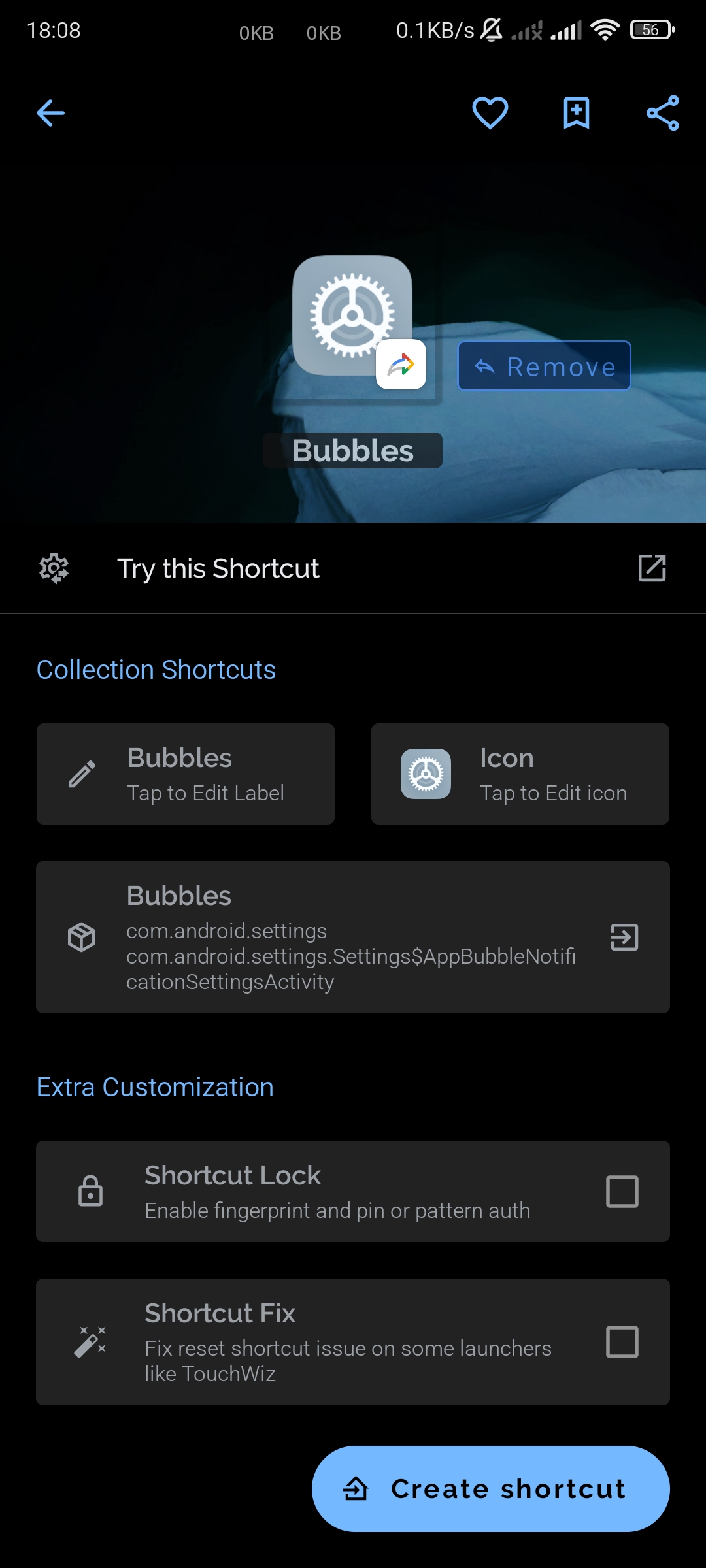Favorite this shortcut with the heart icon
Image resolution: width=706 pixels, height=1568 pixels.
pyautogui.click(x=490, y=113)
